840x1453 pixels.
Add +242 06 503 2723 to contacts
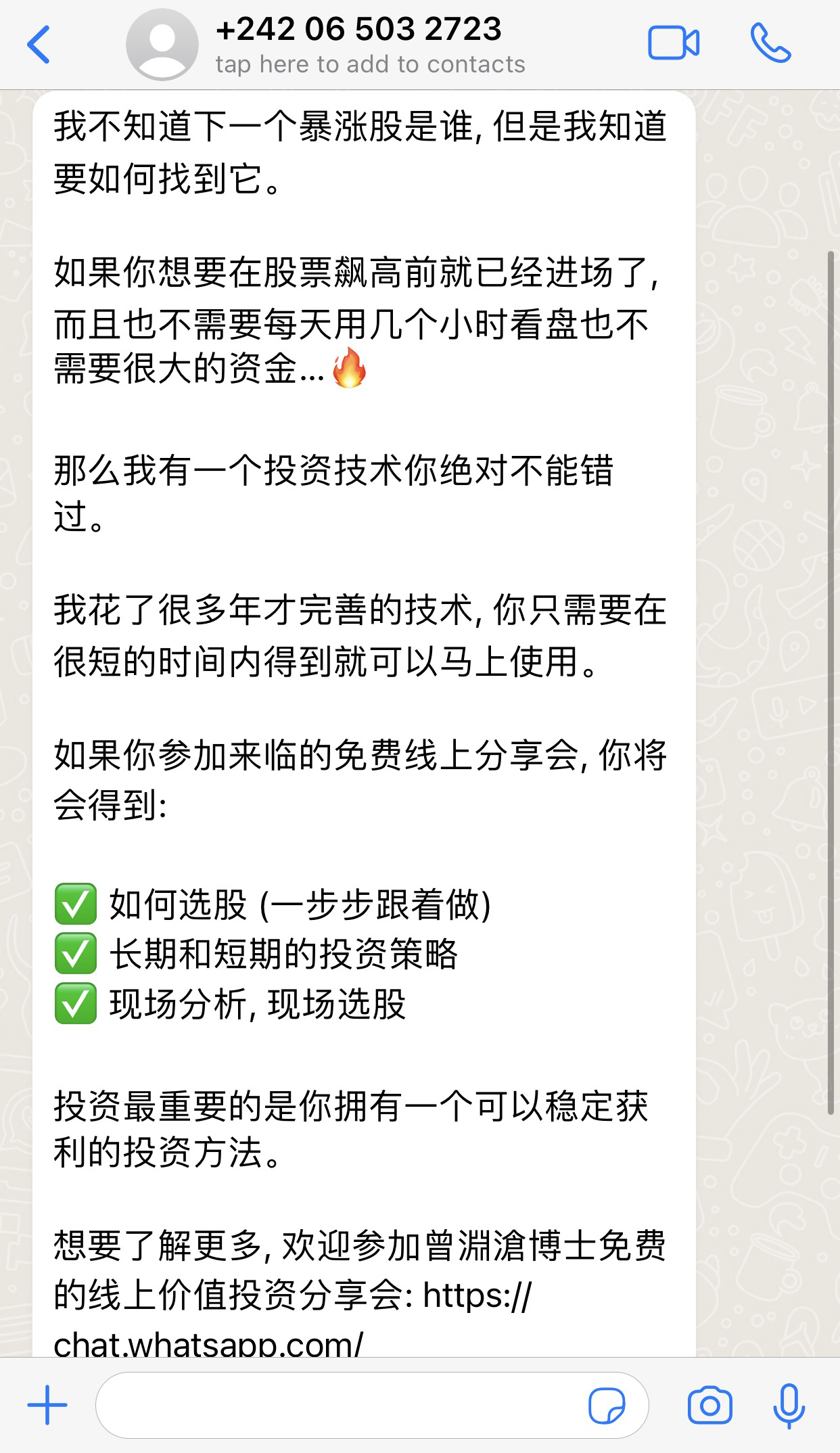[370, 64]
